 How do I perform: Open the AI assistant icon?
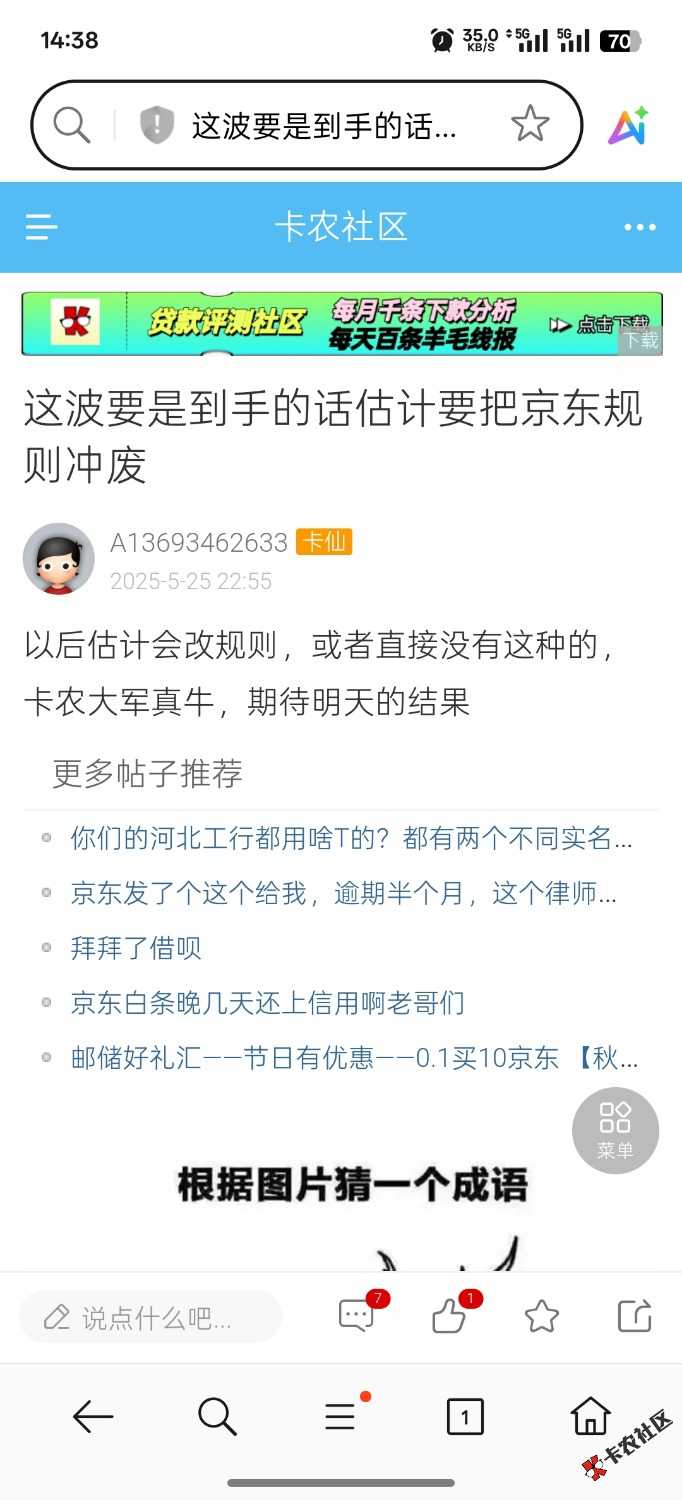pos(629,126)
